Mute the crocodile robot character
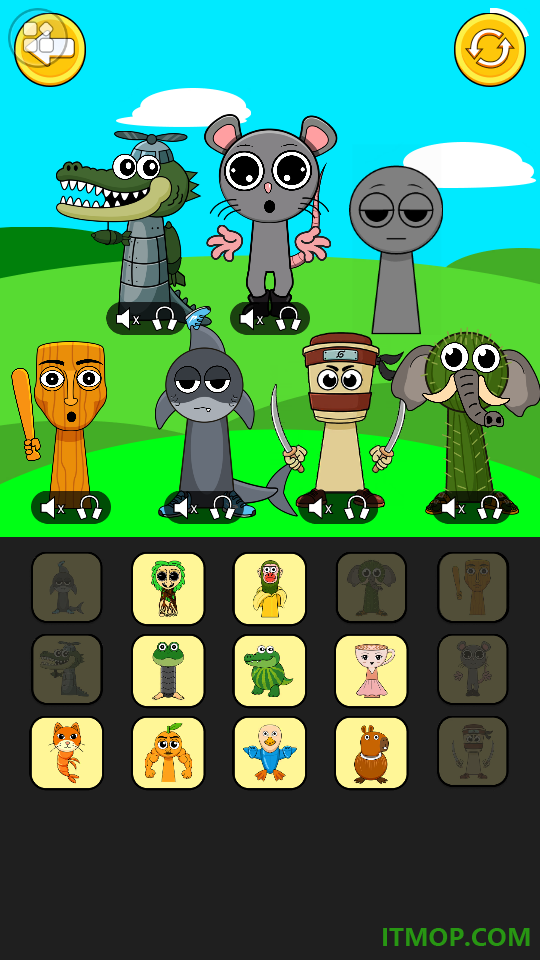This screenshot has height=960, width=540. (x=127, y=319)
